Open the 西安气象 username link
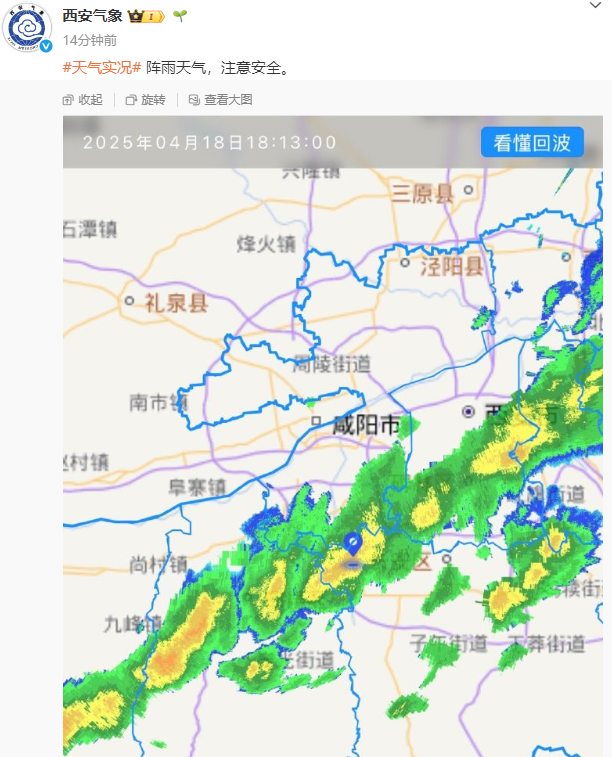The image size is (612, 757). (x=92, y=16)
